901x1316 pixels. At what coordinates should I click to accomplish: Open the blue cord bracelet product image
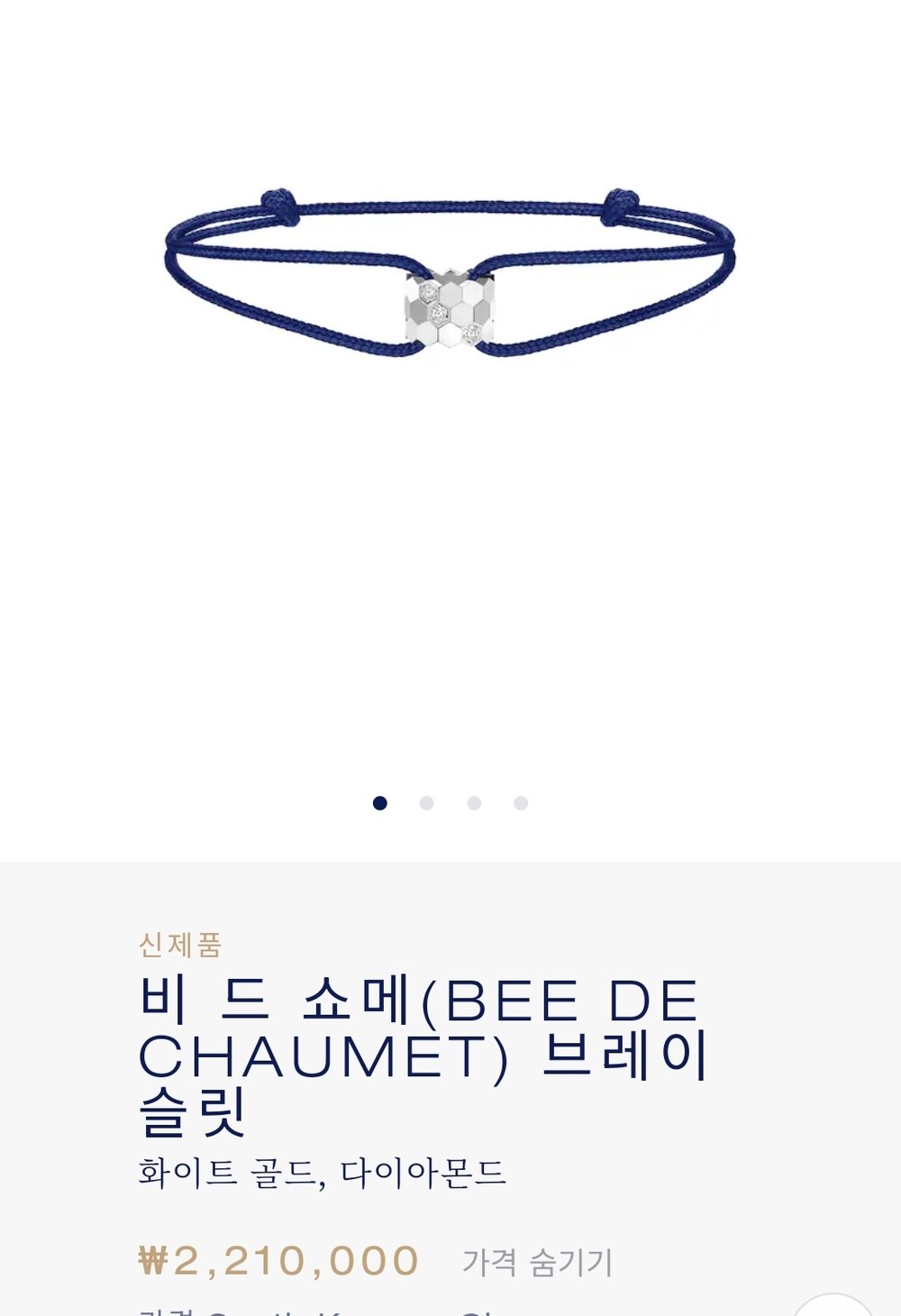tap(450, 279)
